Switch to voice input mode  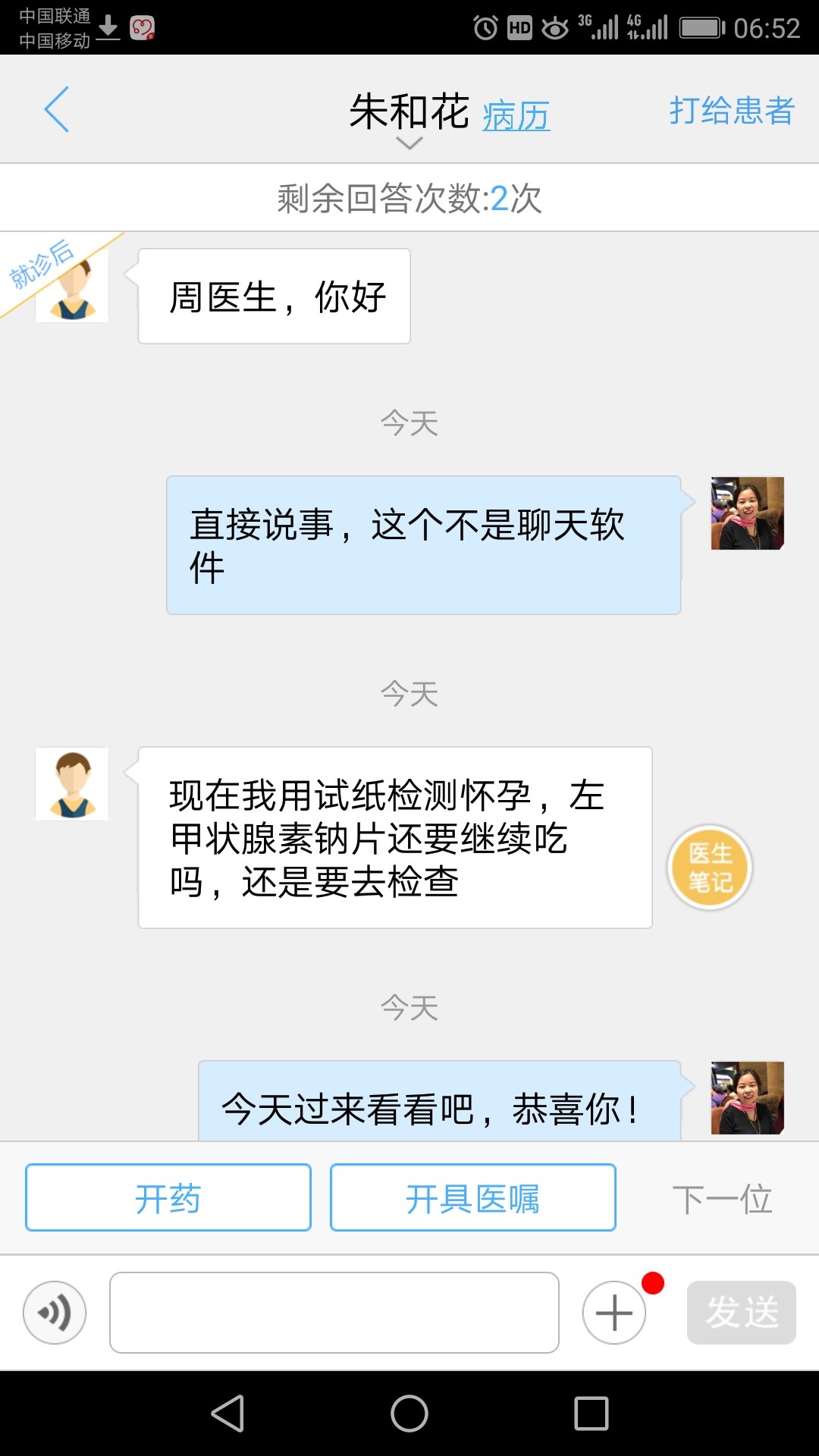coord(55,1313)
